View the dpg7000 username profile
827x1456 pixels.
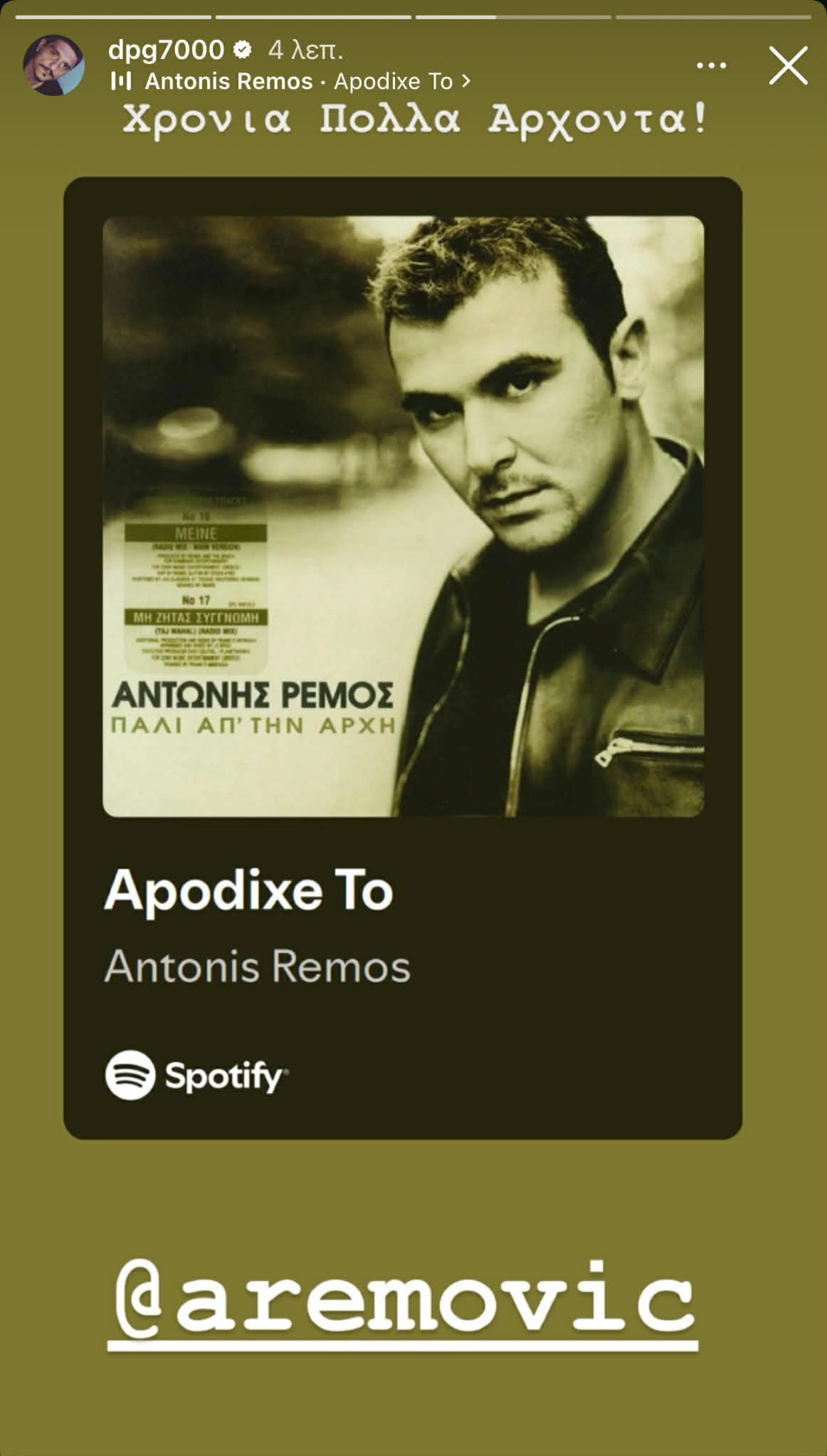pyautogui.click(x=166, y=50)
